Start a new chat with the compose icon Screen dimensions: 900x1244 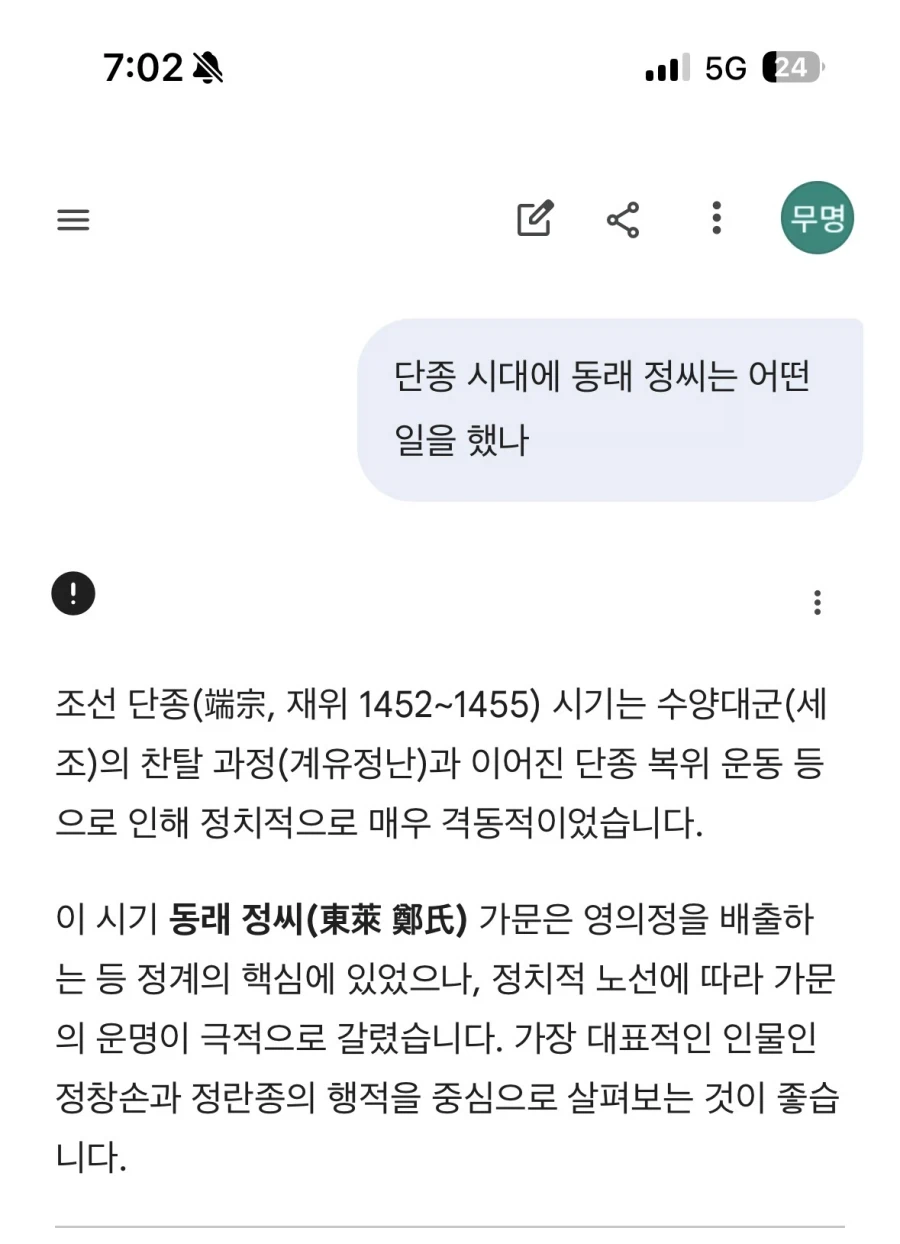[x=536, y=220]
